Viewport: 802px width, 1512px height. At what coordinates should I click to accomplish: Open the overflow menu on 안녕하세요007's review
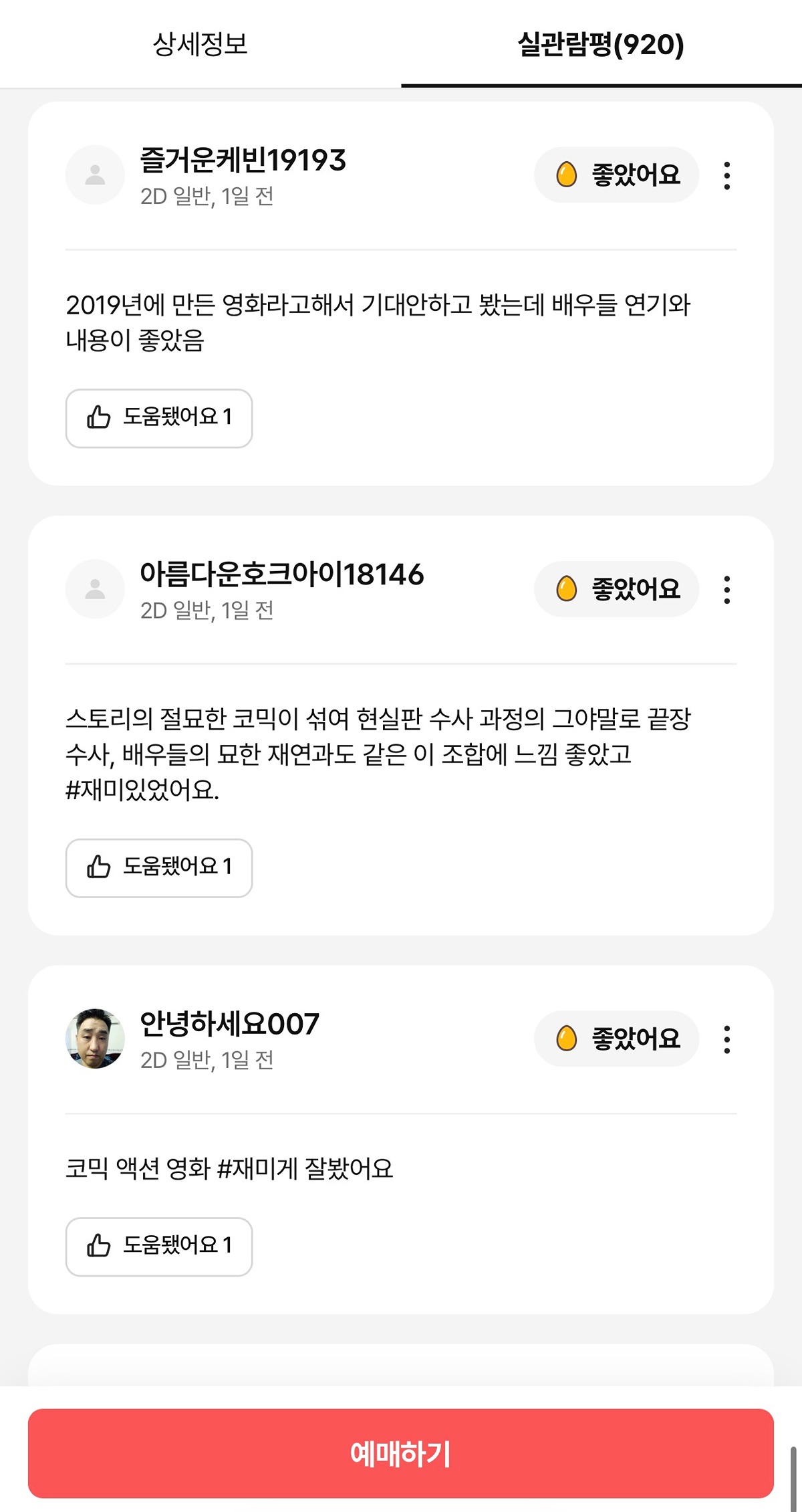(726, 1039)
